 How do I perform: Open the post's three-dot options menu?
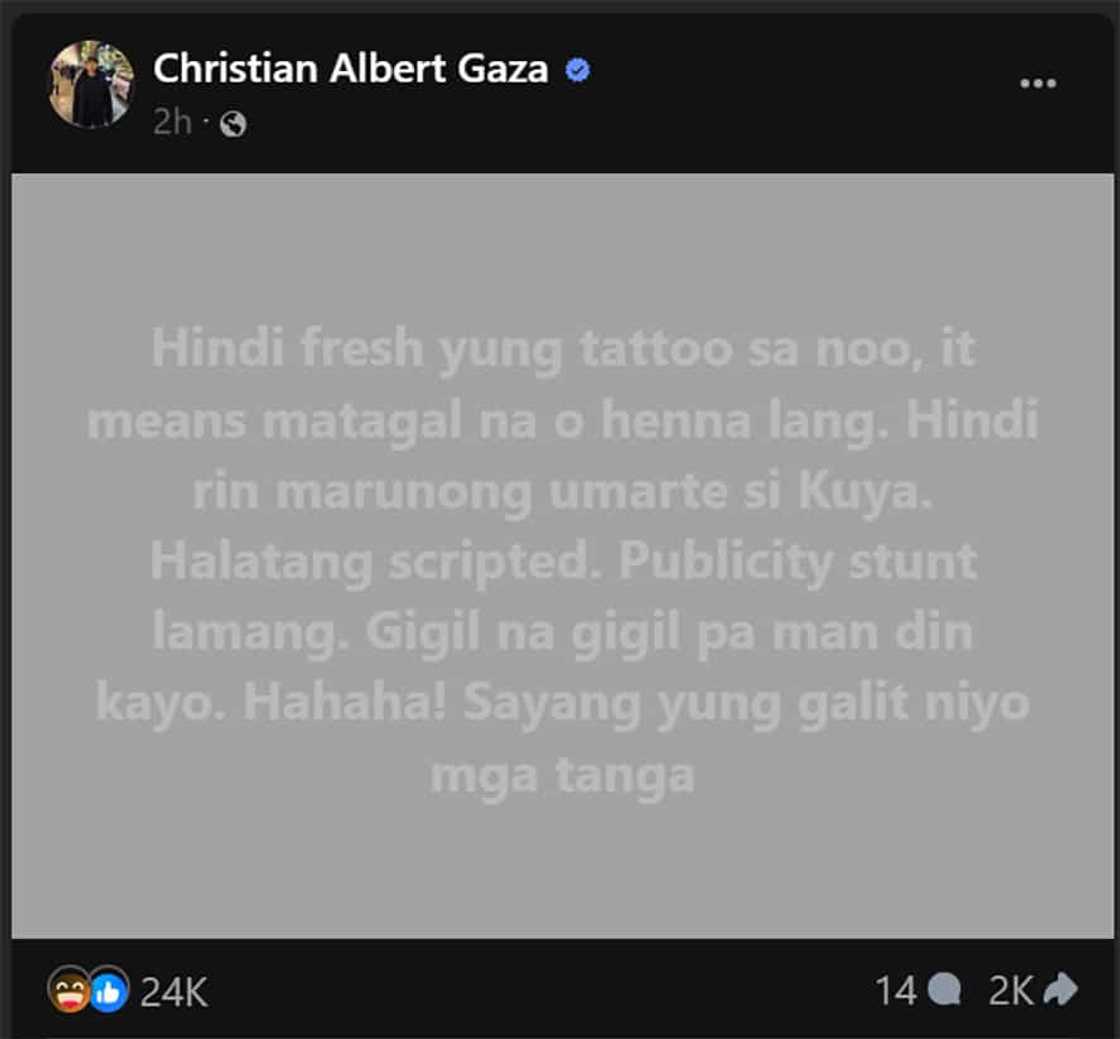click(x=1038, y=83)
